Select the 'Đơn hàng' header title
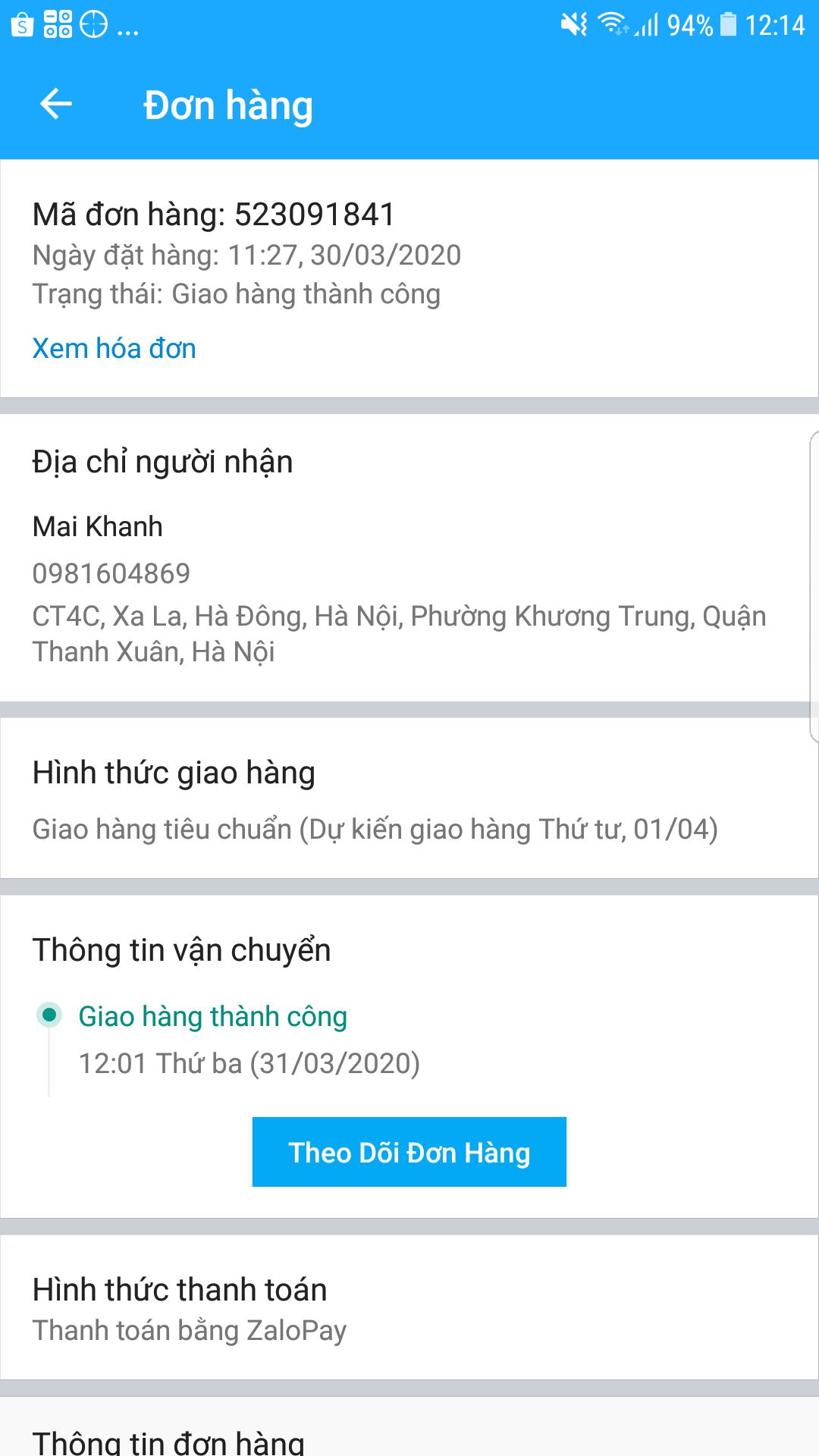The width and height of the screenshot is (819, 1456). [227, 105]
